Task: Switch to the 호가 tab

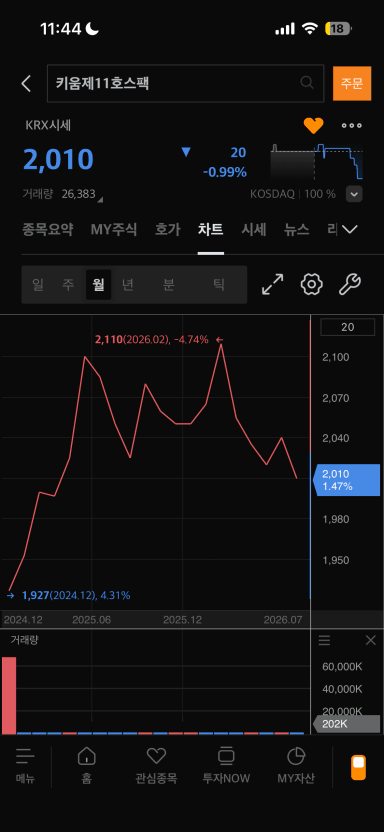Action: tap(168, 230)
